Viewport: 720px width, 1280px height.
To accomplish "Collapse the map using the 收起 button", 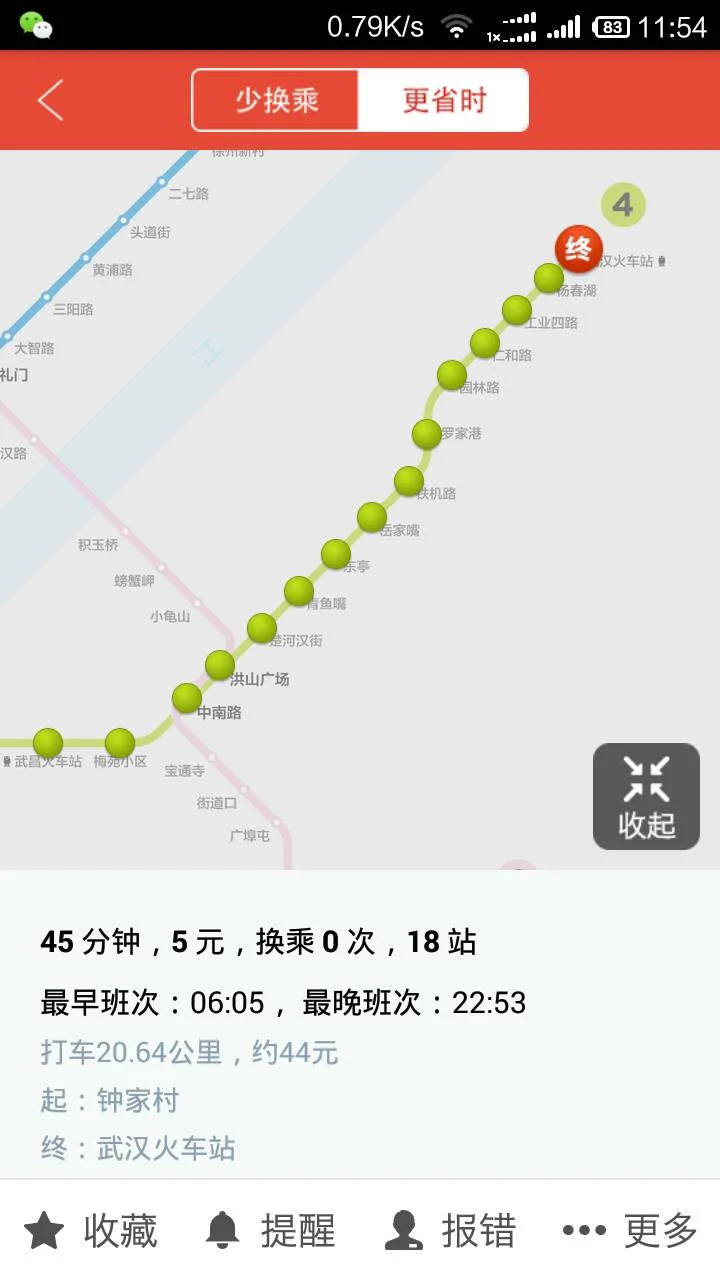I will pyautogui.click(x=645, y=795).
